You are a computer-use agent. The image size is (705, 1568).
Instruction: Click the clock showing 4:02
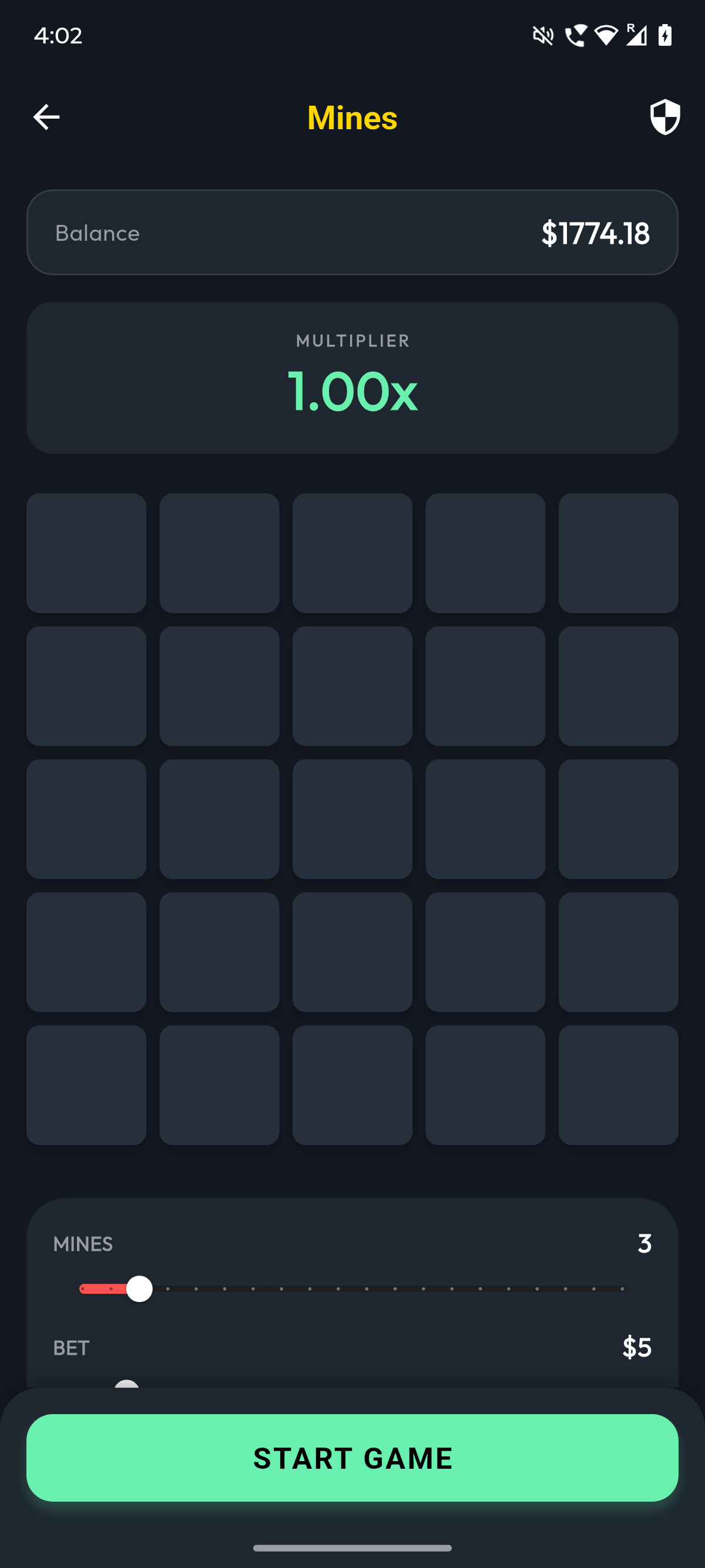(x=57, y=35)
